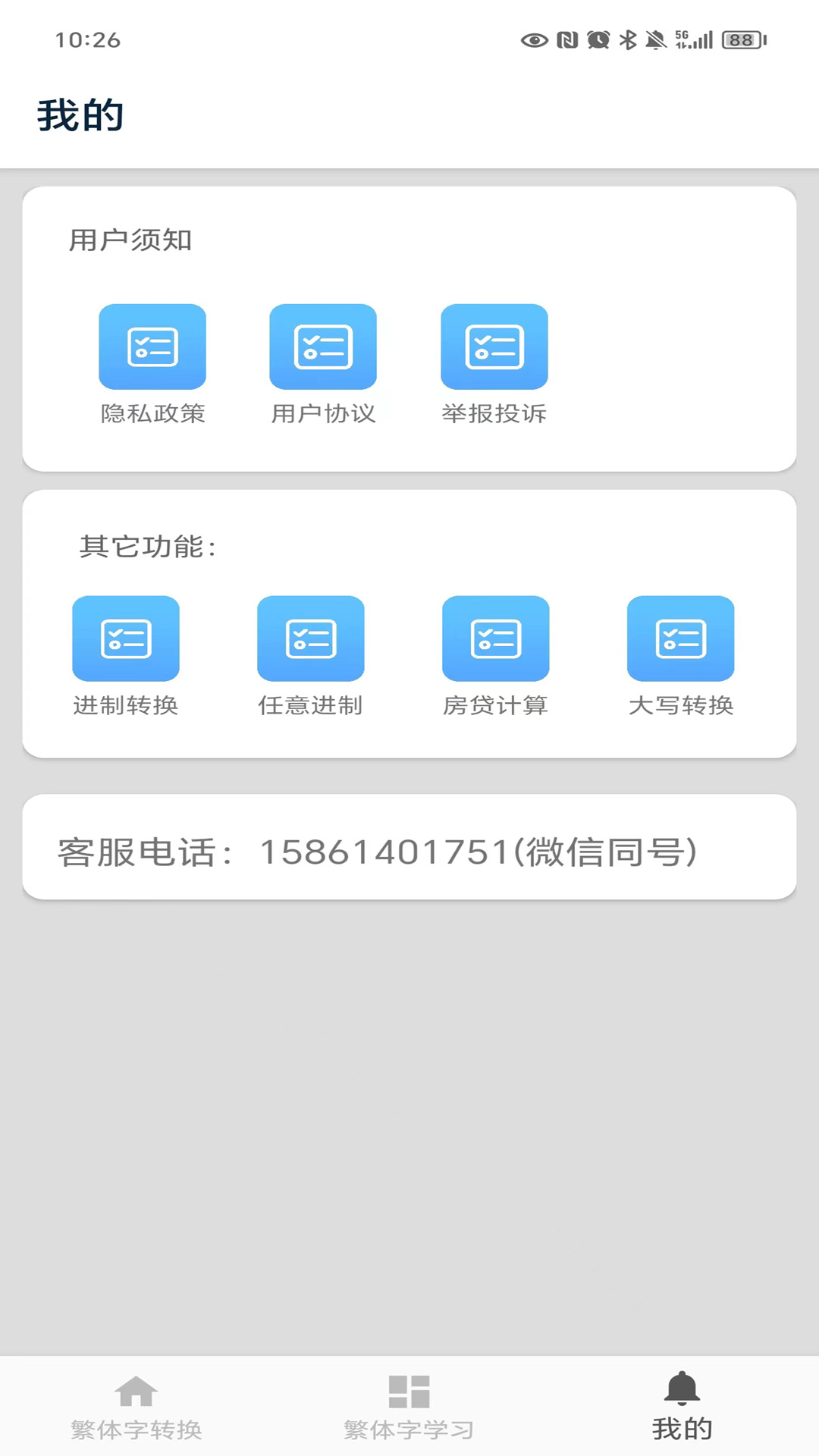Open the 任意进制 (Any Base) tool

pyautogui.click(x=311, y=638)
